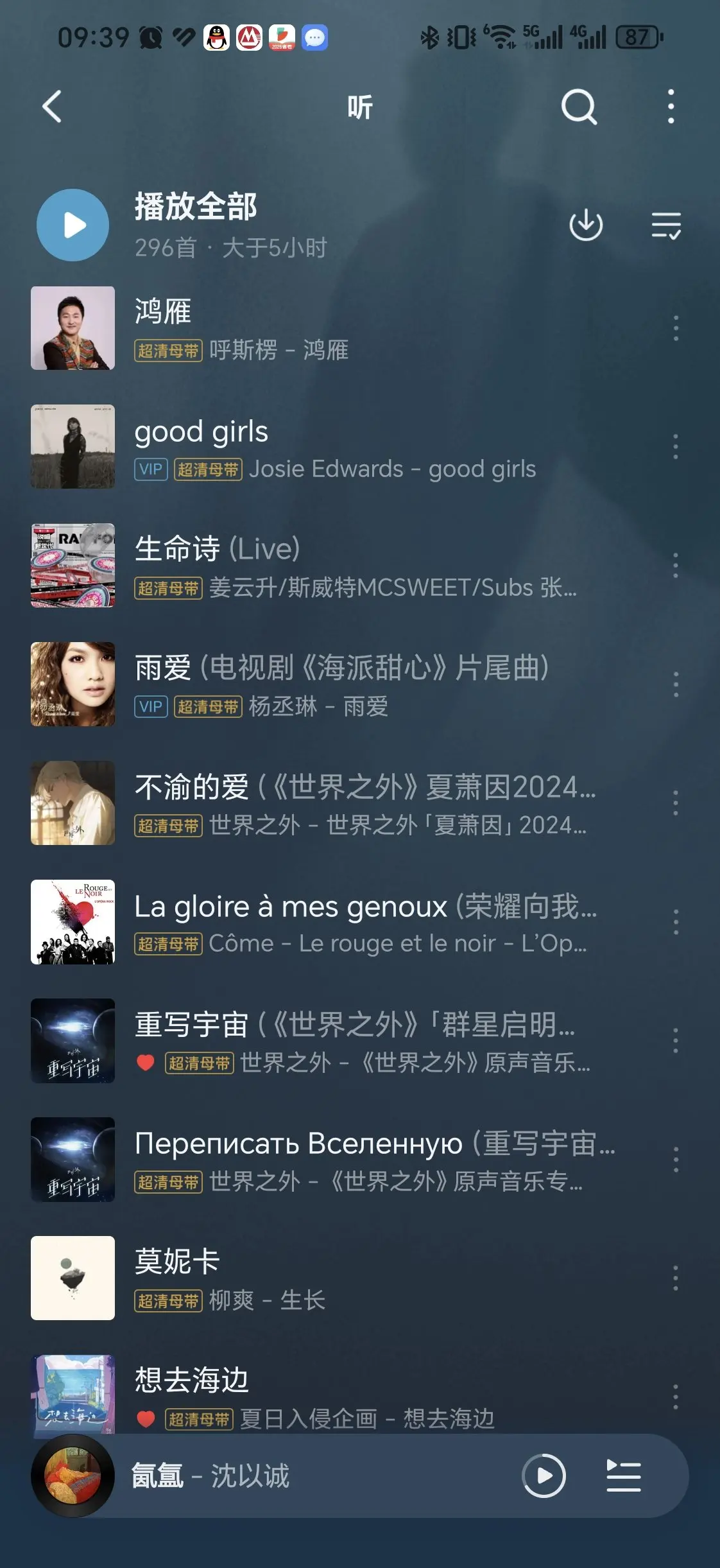Play La gloire à mes genoux
This screenshot has width=720, height=1568.
pos(321,922)
